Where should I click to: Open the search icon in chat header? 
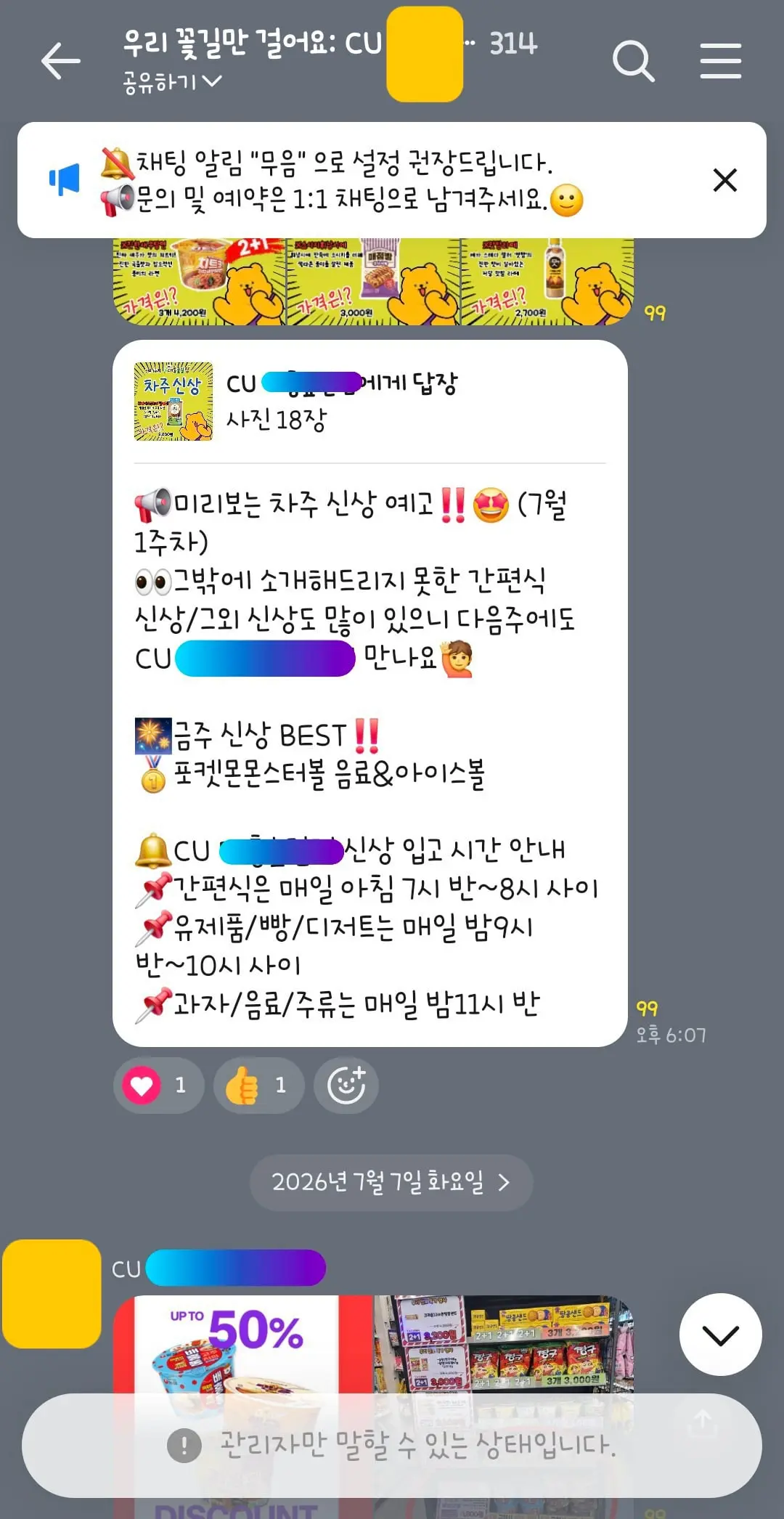634,60
